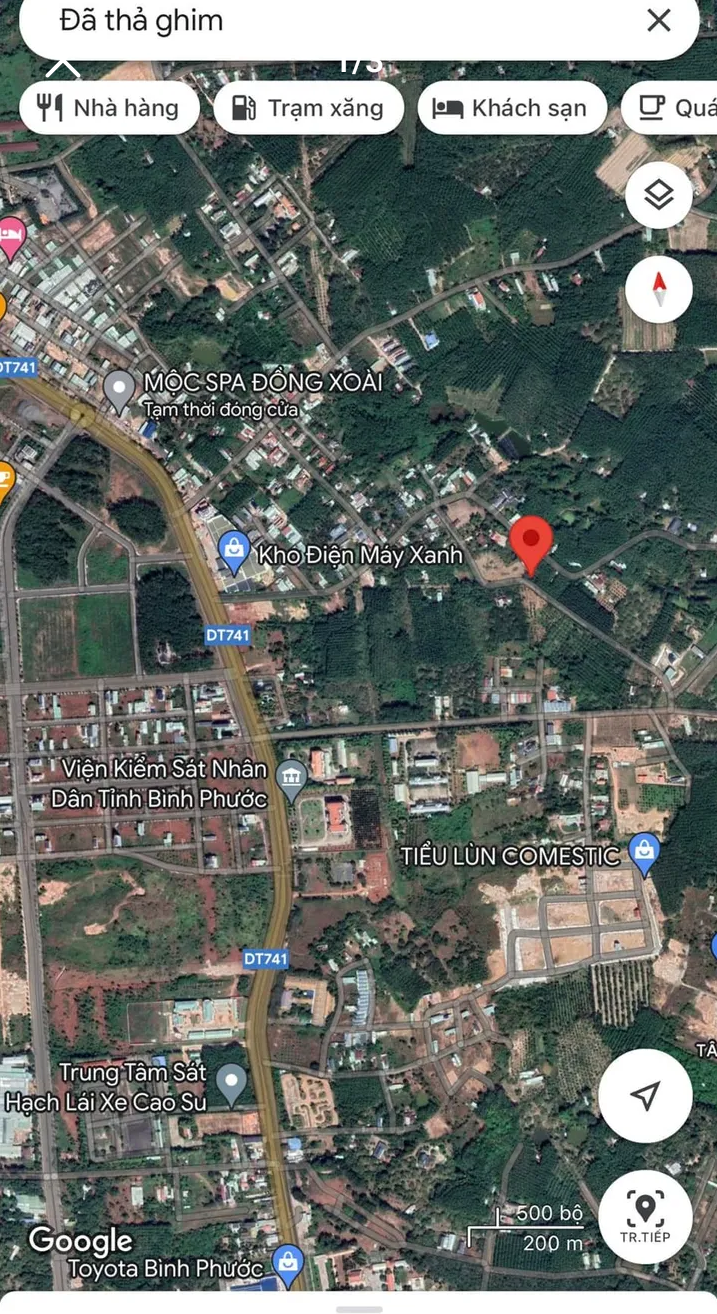Screen dimensions: 717x1314
Task: Open the map layers button
Action: click(658, 195)
